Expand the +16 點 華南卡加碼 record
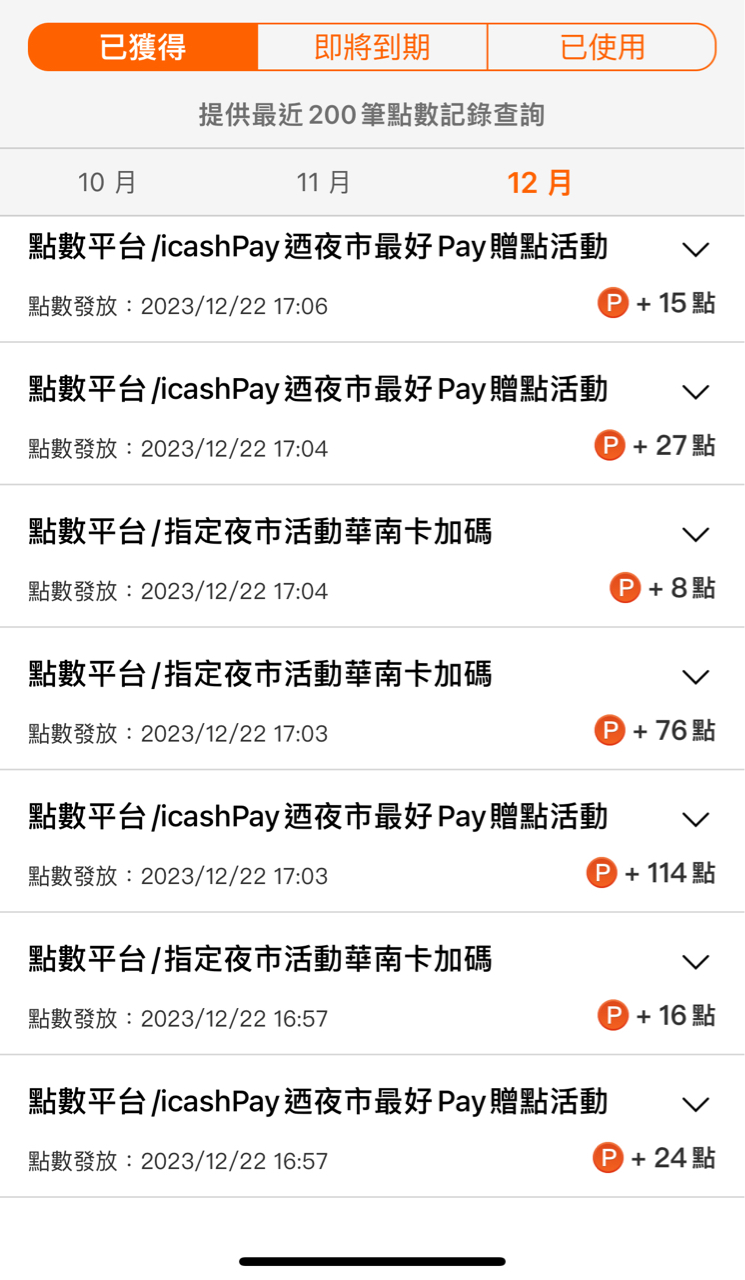This screenshot has height=1280, width=745. [695, 962]
